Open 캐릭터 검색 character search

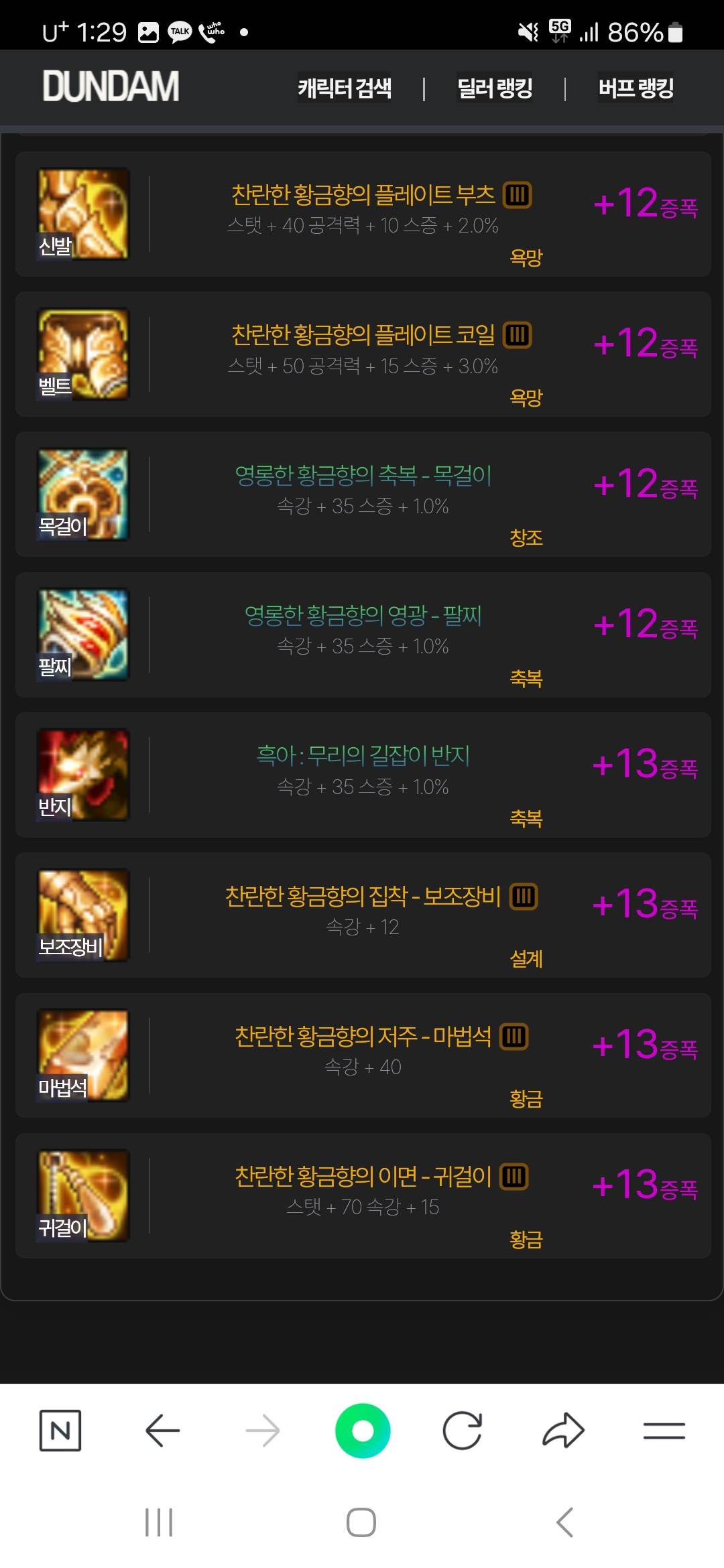[x=345, y=88]
